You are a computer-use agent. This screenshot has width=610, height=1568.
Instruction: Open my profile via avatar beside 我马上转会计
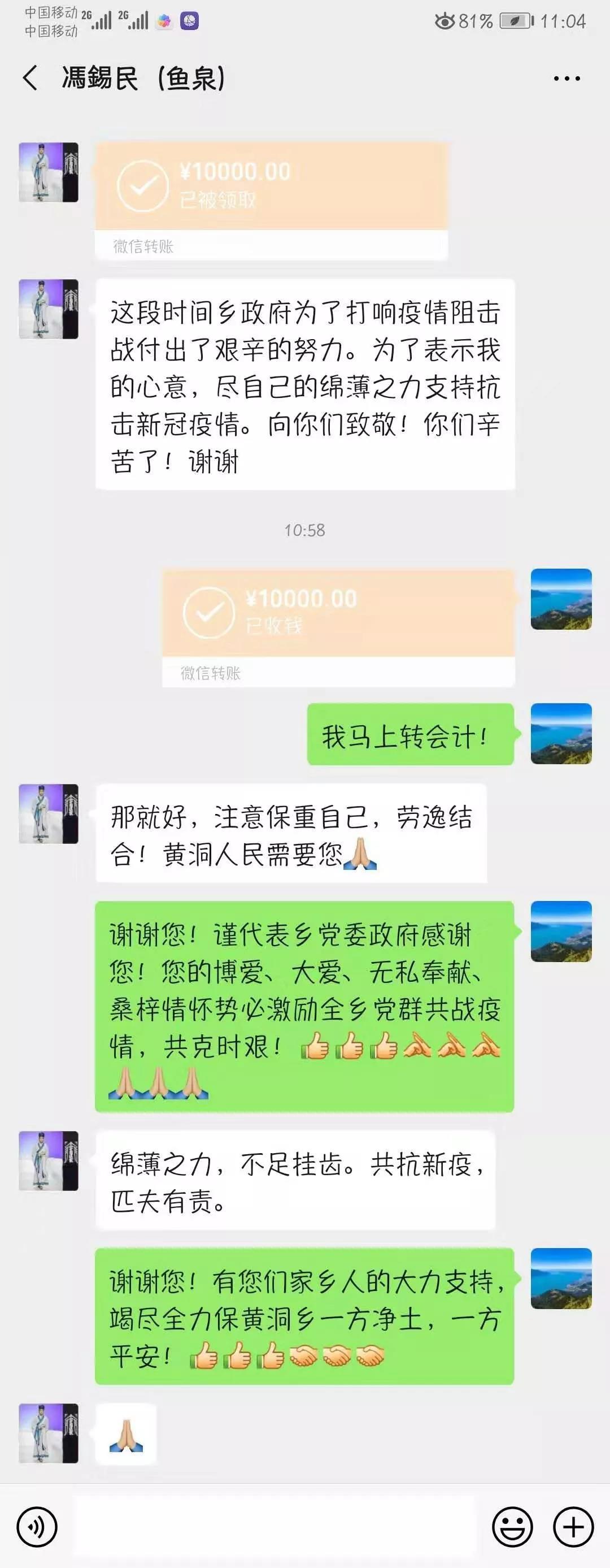click(561, 734)
